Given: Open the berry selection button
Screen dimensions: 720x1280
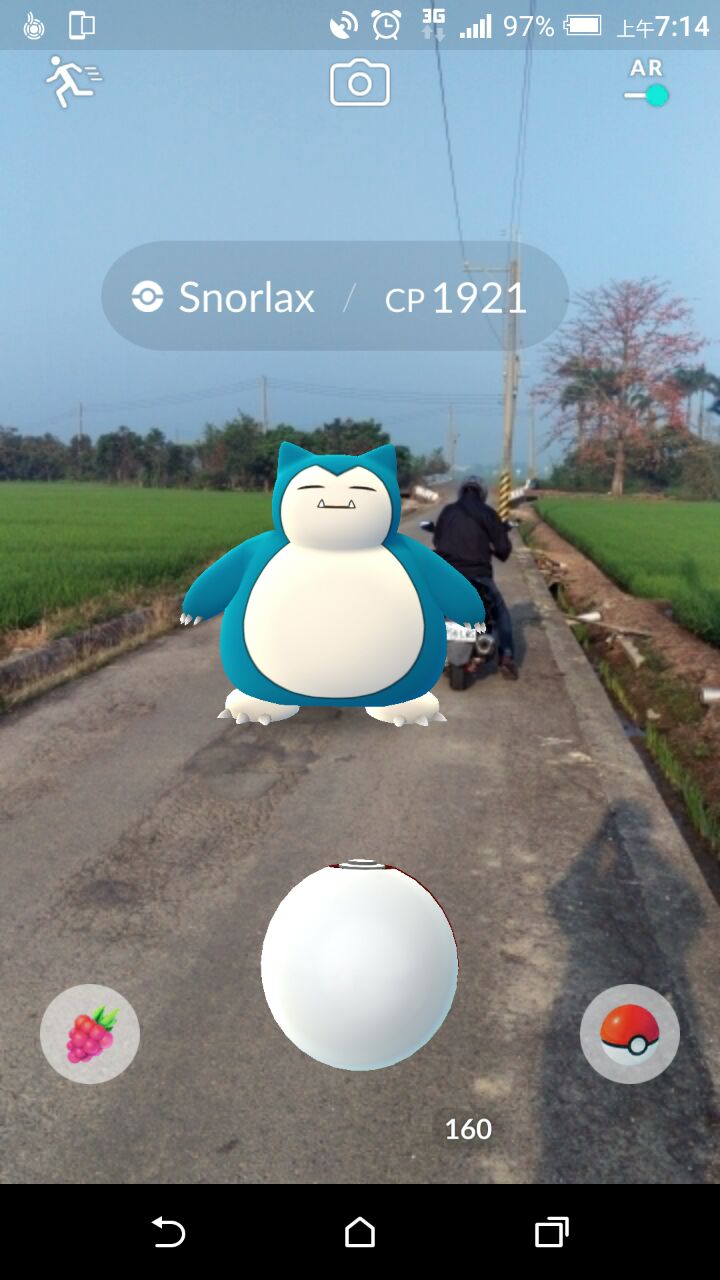Looking at the screenshot, I should click(90, 1034).
